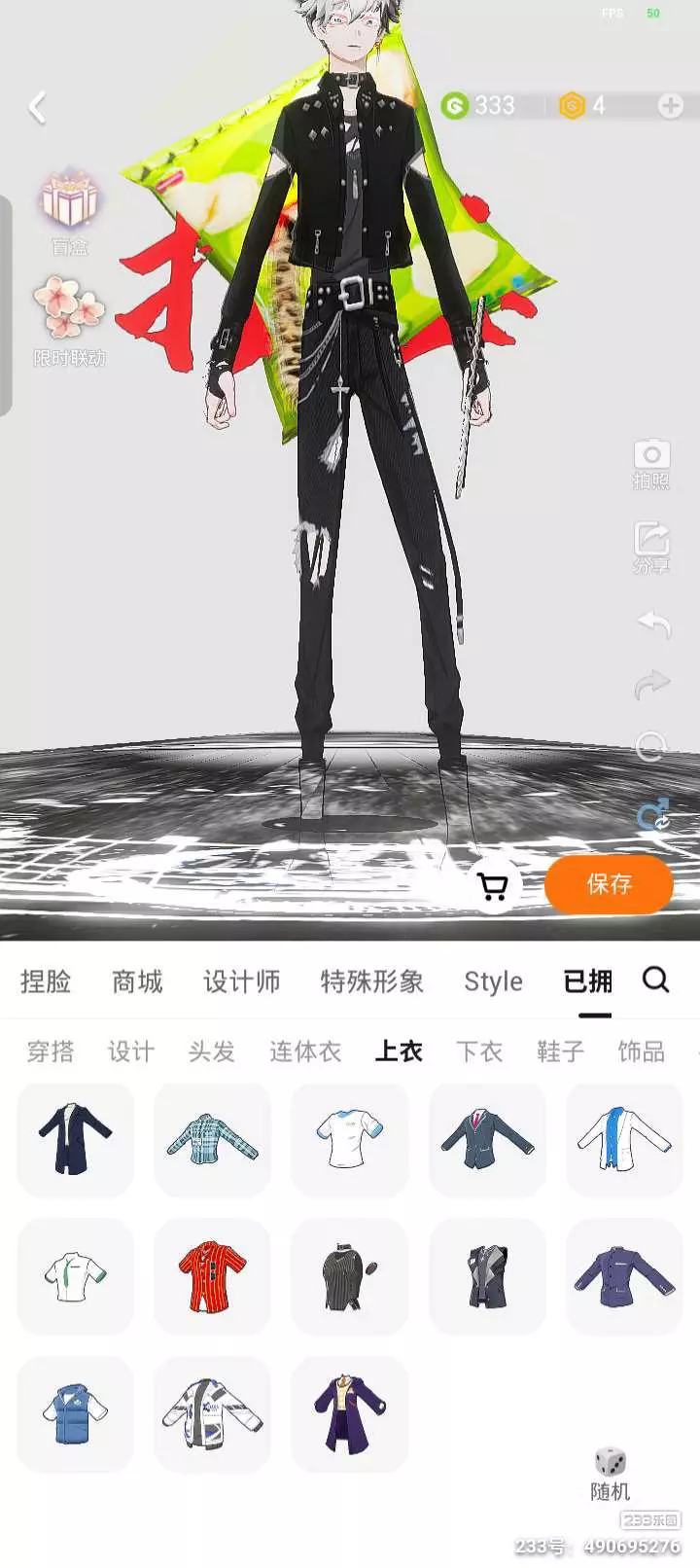700x1568 pixels.
Task: Save the outfit with 保存
Action: (x=609, y=884)
